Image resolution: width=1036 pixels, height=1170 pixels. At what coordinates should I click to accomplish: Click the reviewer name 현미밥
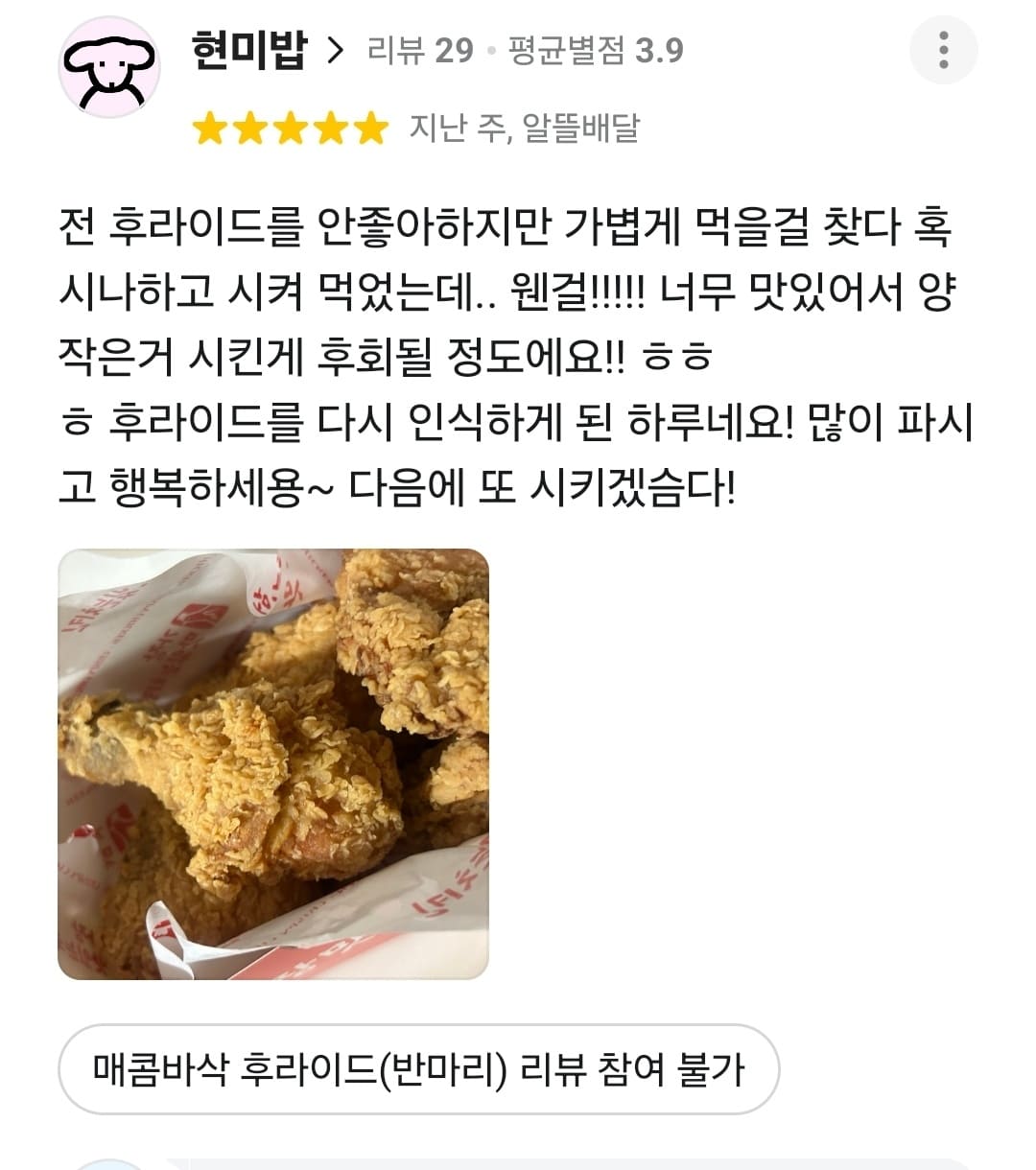pos(251,53)
